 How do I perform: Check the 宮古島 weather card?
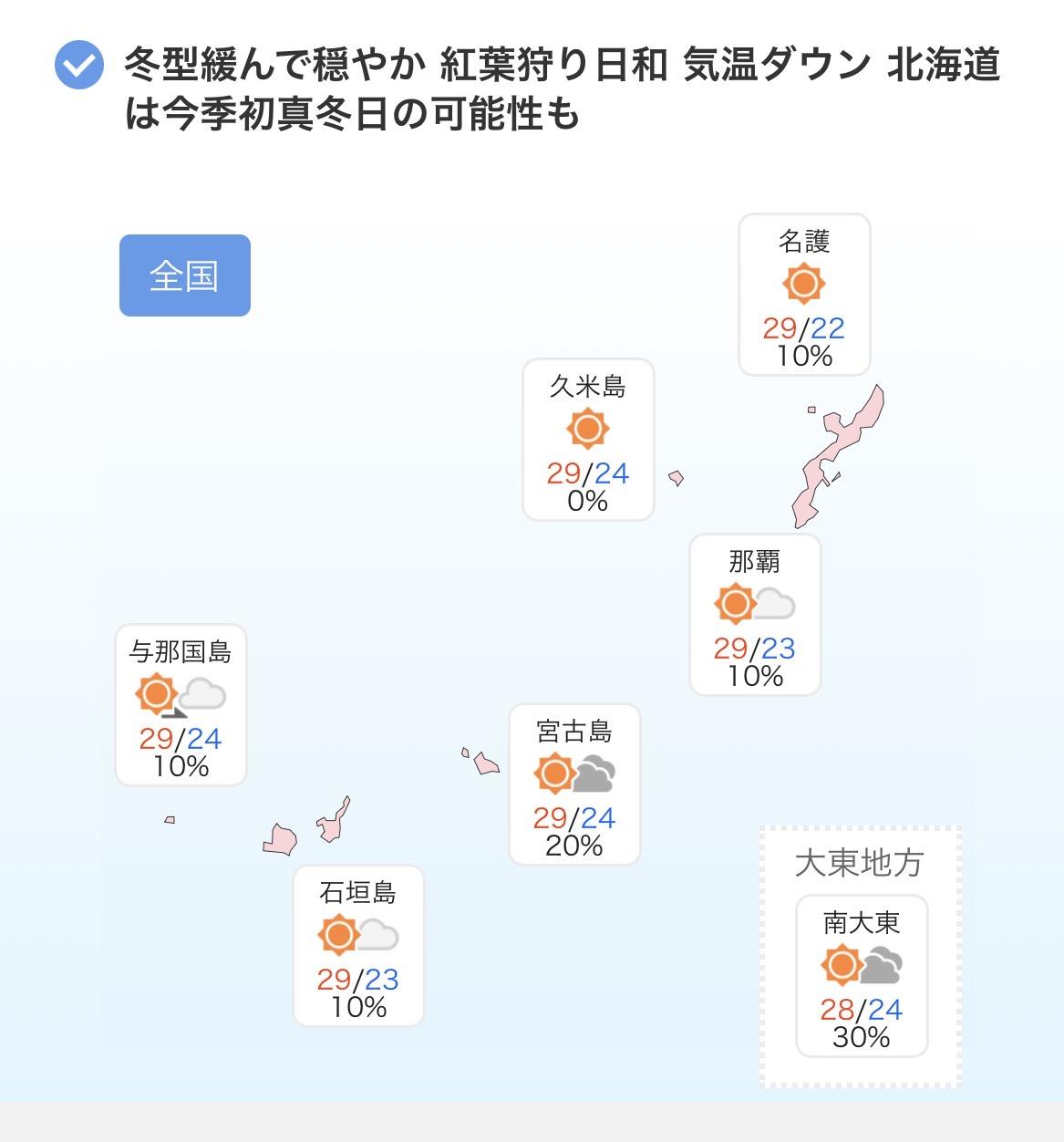[x=574, y=784]
